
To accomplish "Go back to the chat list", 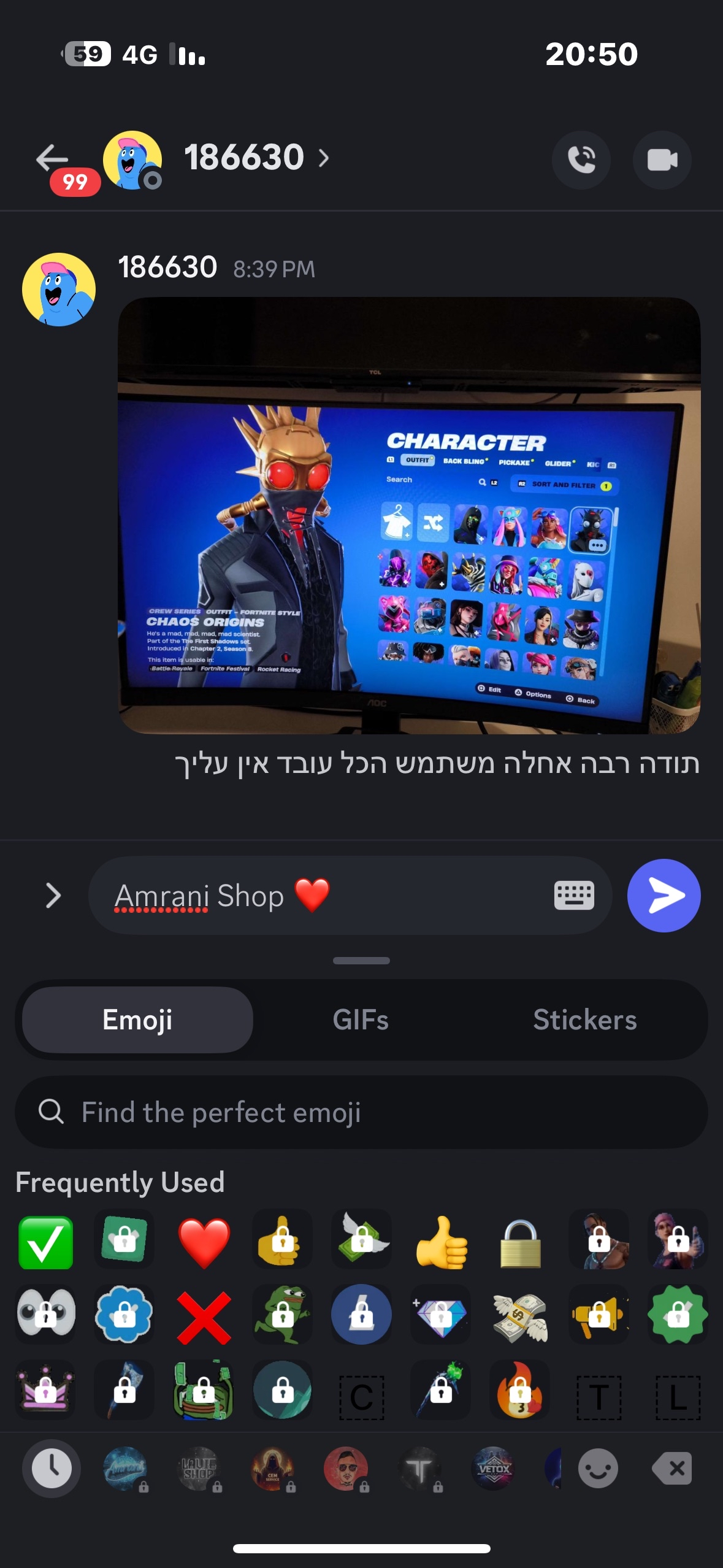I will pos(53,159).
